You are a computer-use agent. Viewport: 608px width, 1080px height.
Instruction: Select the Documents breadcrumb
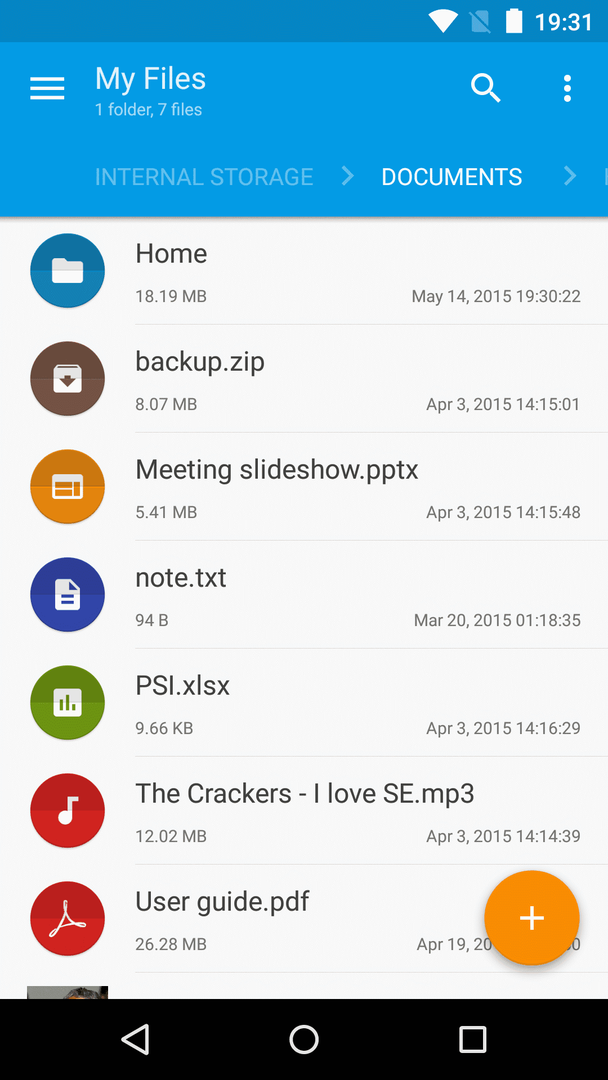coord(452,177)
